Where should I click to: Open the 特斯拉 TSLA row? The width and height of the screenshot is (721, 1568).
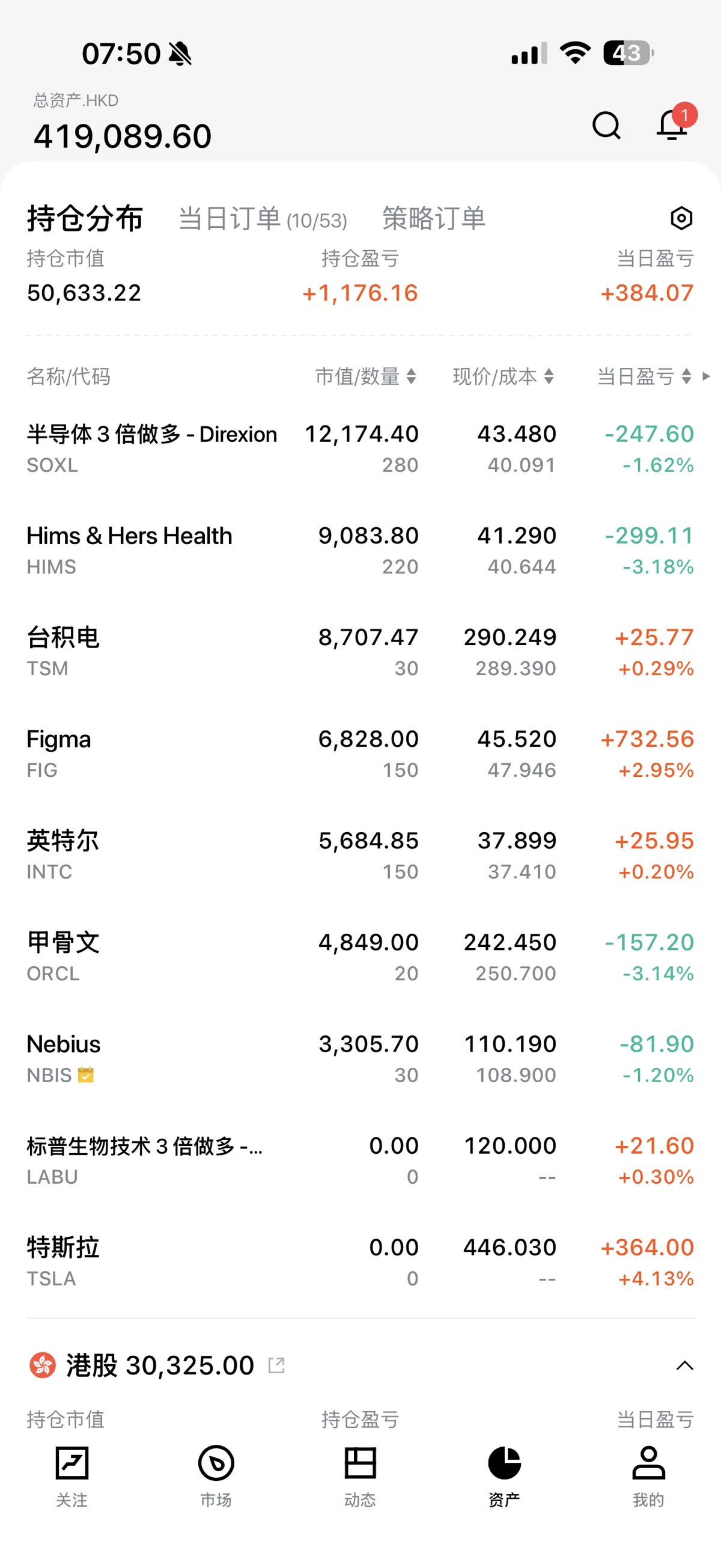(360, 1263)
